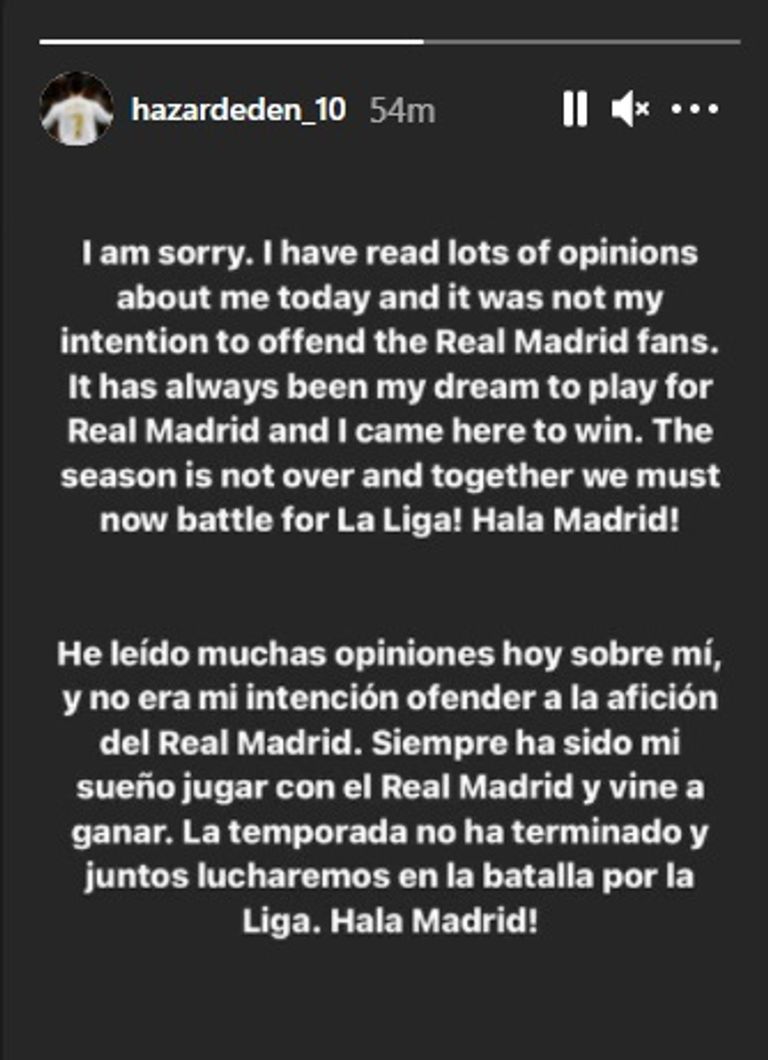Viewport: 768px width, 1060px height.
Task: Pause the story playback
Action: (575, 109)
